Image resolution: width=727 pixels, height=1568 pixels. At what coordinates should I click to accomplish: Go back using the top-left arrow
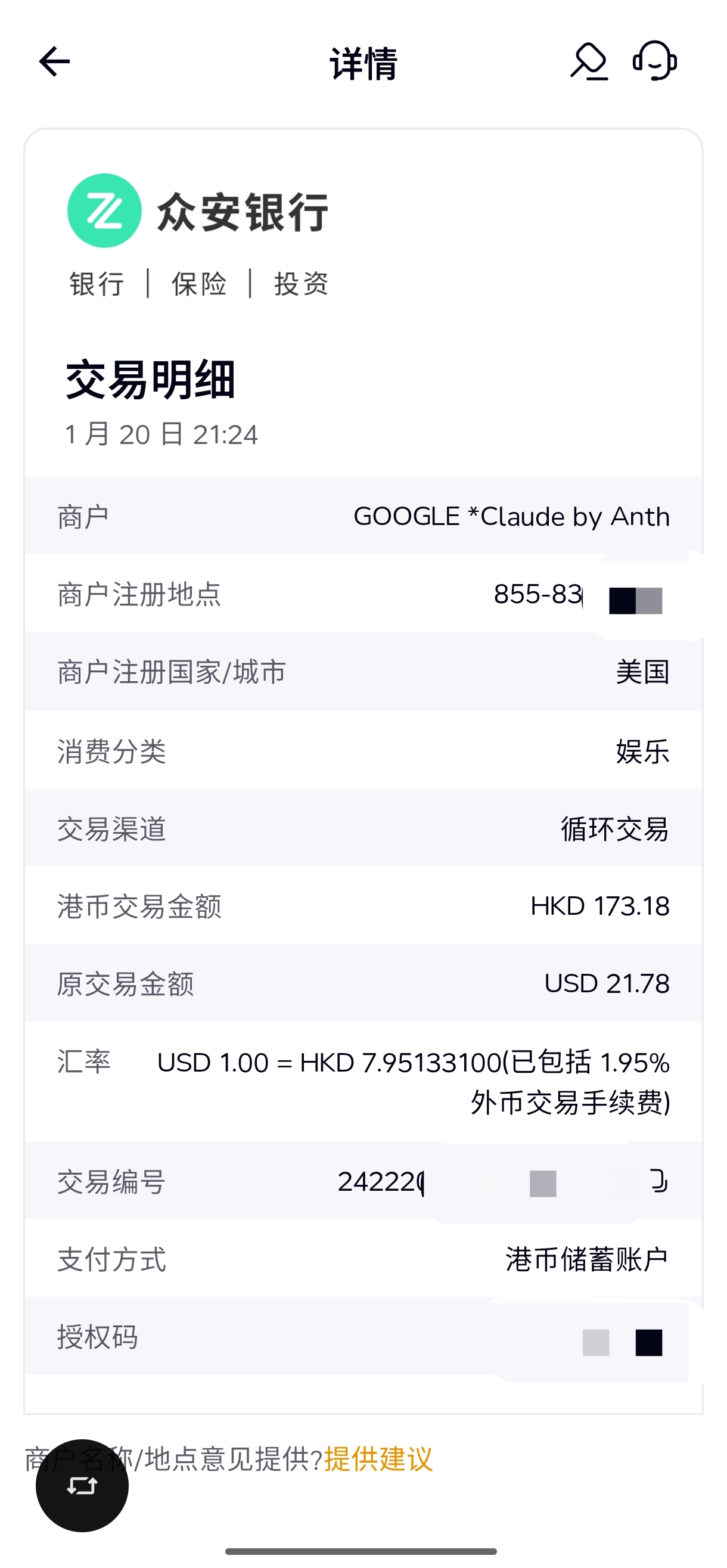pyautogui.click(x=55, y=61)
